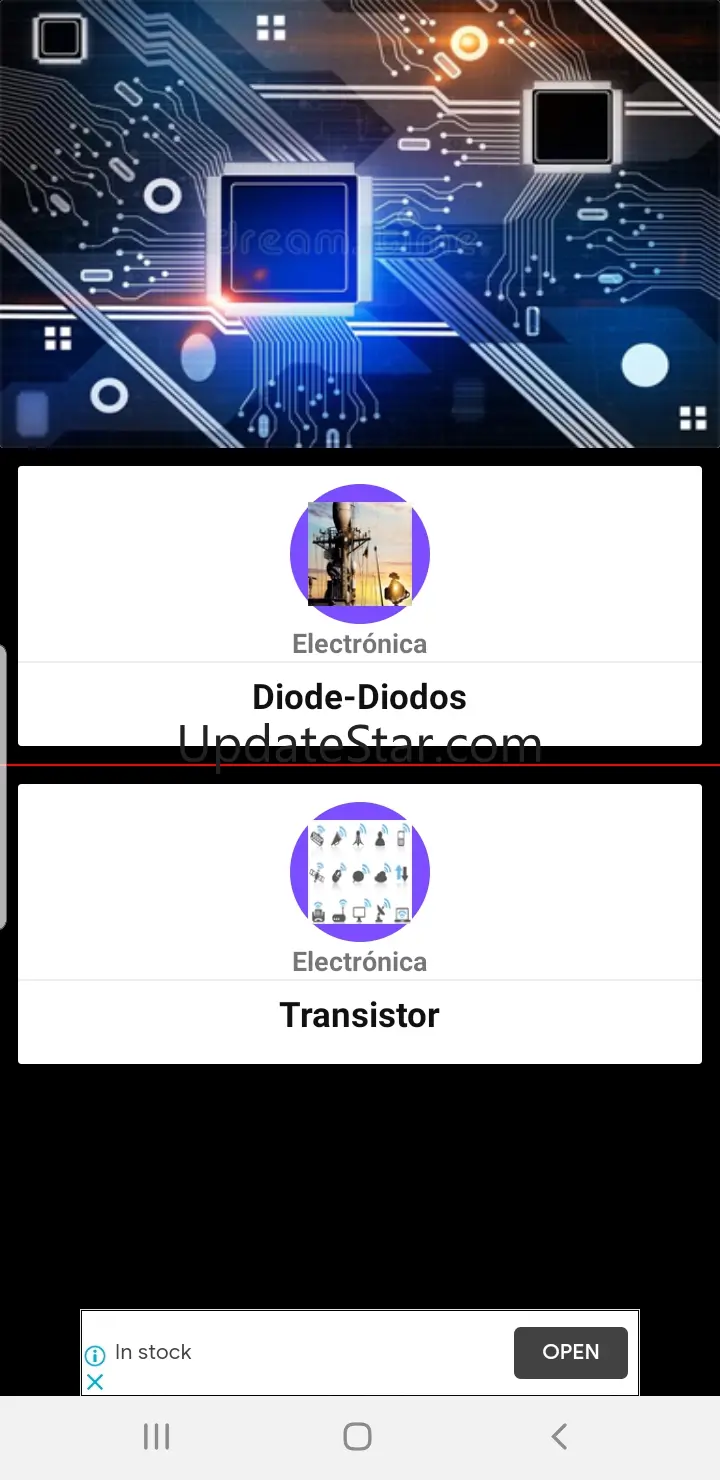
Task: Open the ad info icon
Action: [x=95, y=1356]
